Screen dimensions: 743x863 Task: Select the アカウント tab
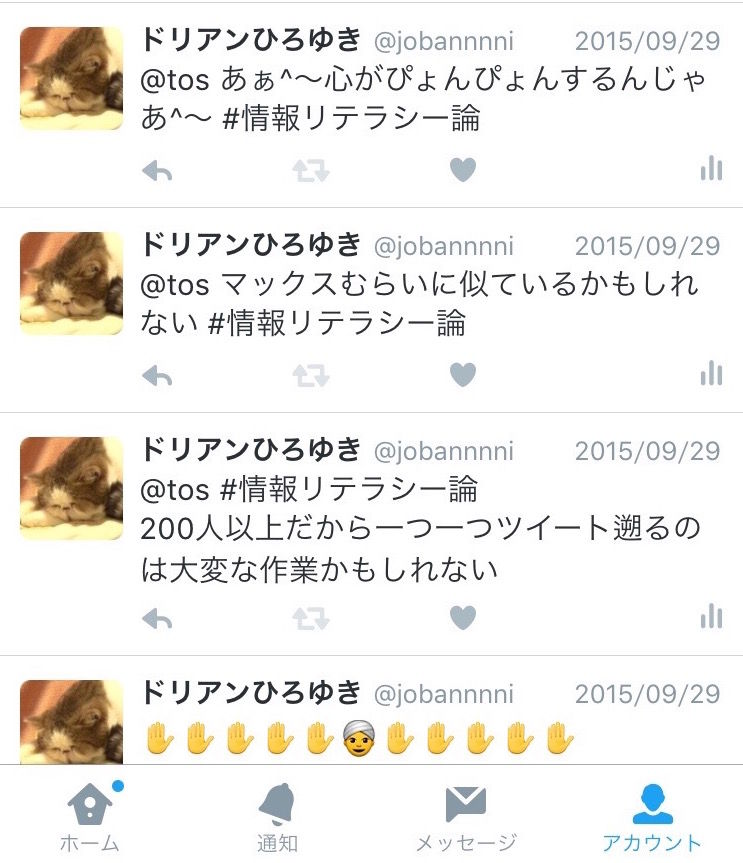pos(652,818)
